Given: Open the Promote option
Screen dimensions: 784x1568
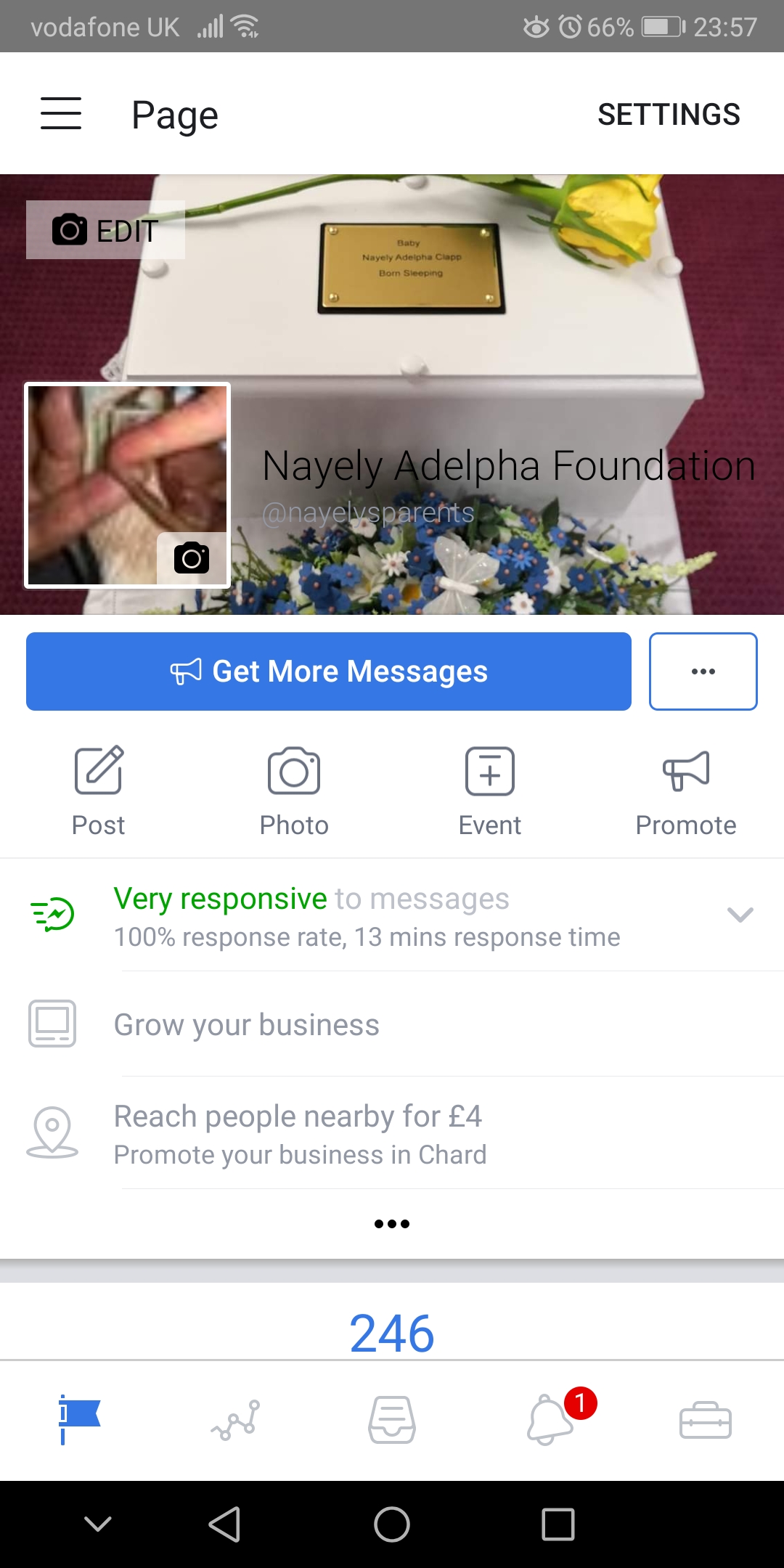Looking at the screenshot, I should (685, 790).
